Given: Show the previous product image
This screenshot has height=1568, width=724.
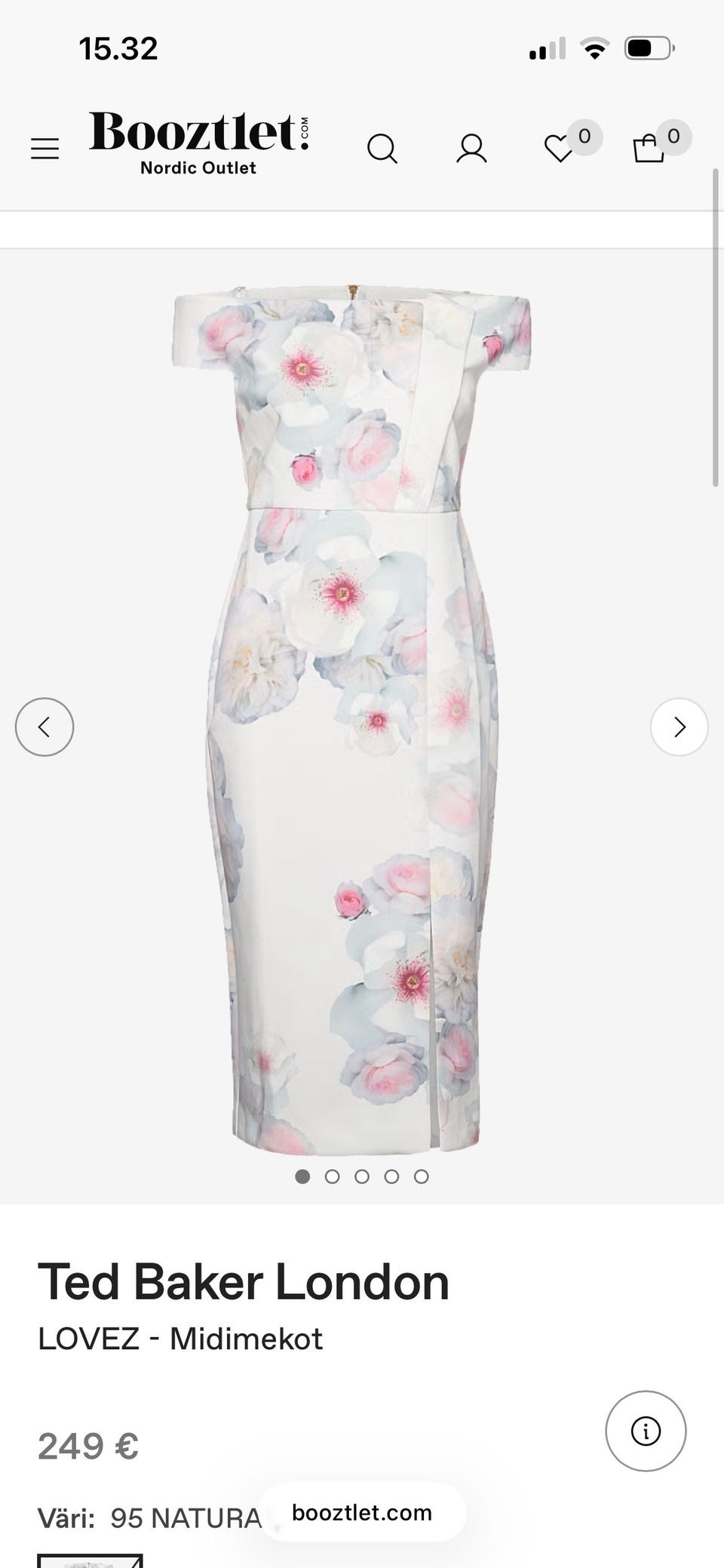Looking at the screenshot, I should pos(44,727).
